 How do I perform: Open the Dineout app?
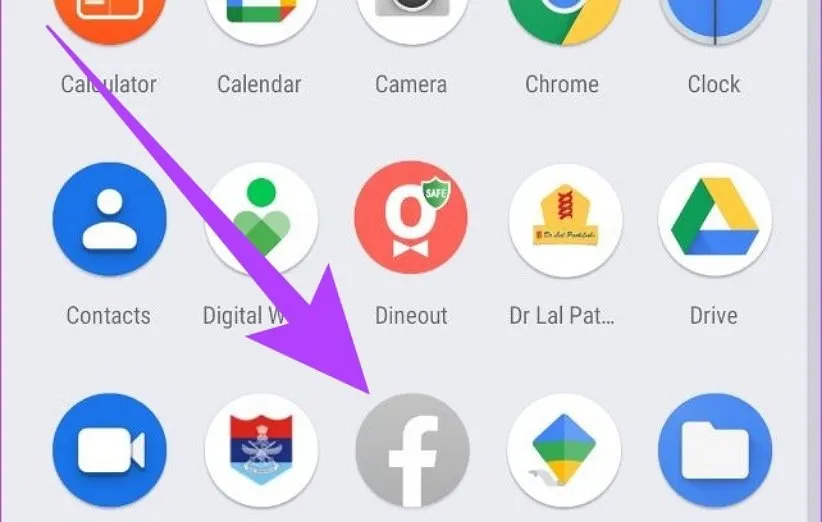pyautogui.click(x=412, y=220)
